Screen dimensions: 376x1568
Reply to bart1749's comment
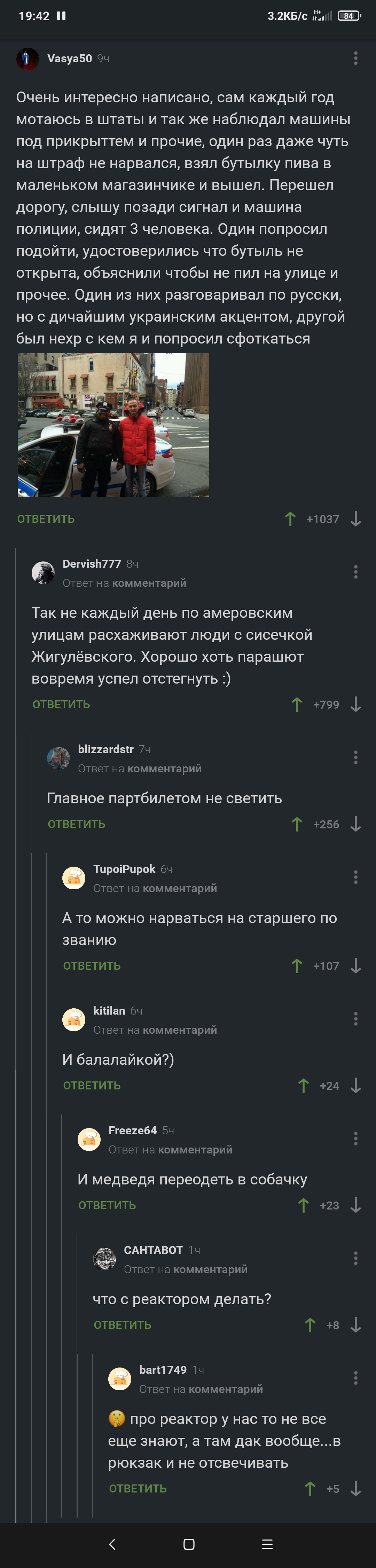[x=138, y=1489]
